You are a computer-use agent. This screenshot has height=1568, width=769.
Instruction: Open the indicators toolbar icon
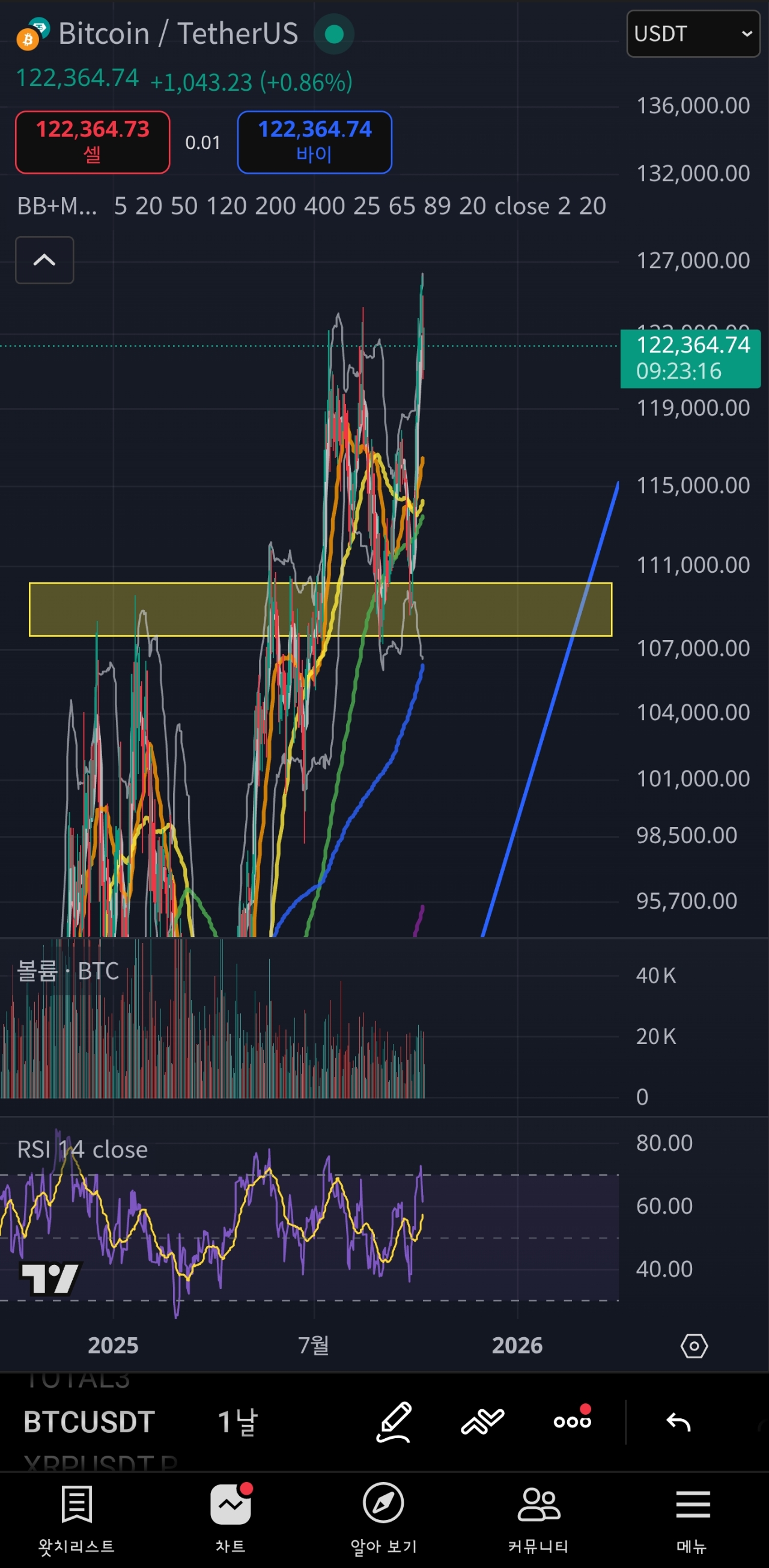tap(482, 1422)
